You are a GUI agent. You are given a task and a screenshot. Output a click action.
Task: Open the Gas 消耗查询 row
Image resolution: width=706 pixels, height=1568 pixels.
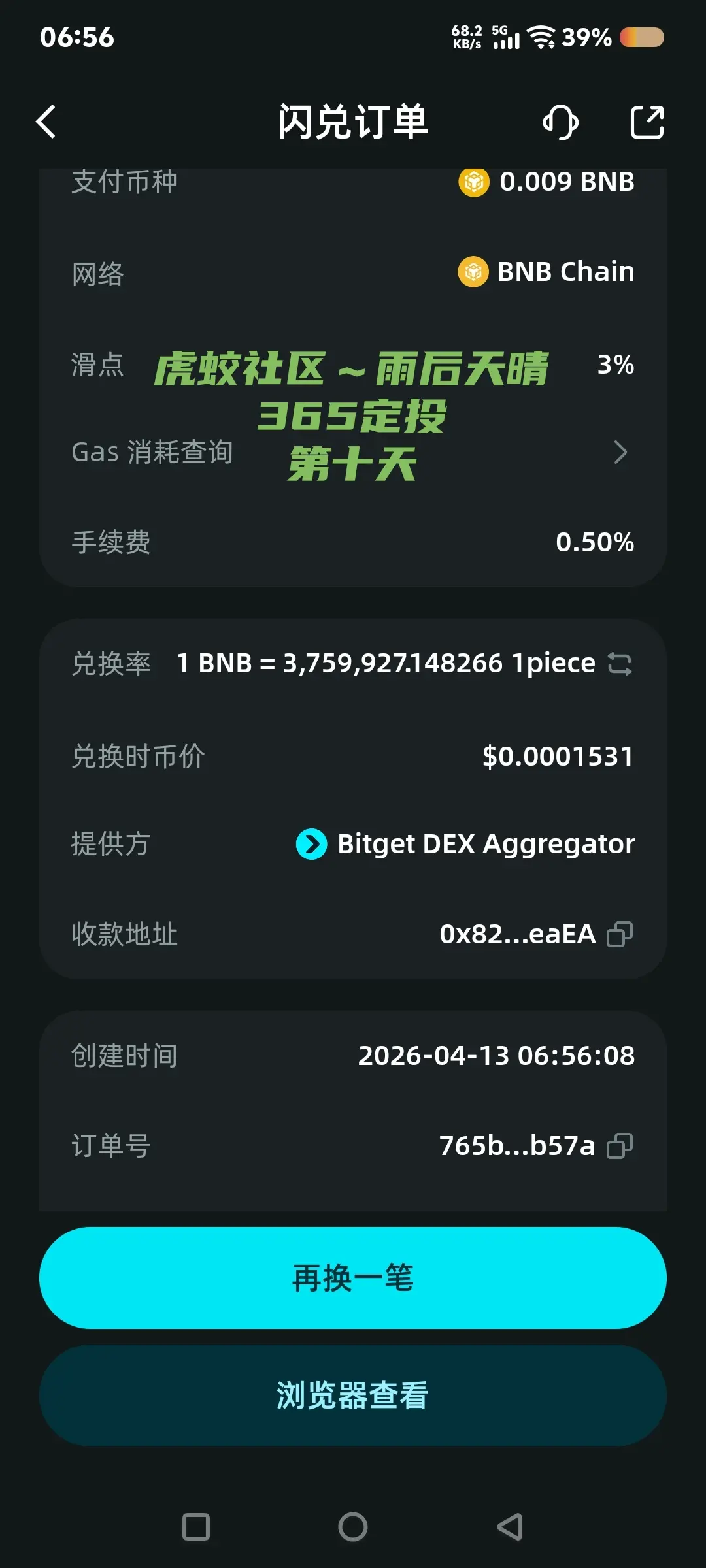tap(353, 452)
